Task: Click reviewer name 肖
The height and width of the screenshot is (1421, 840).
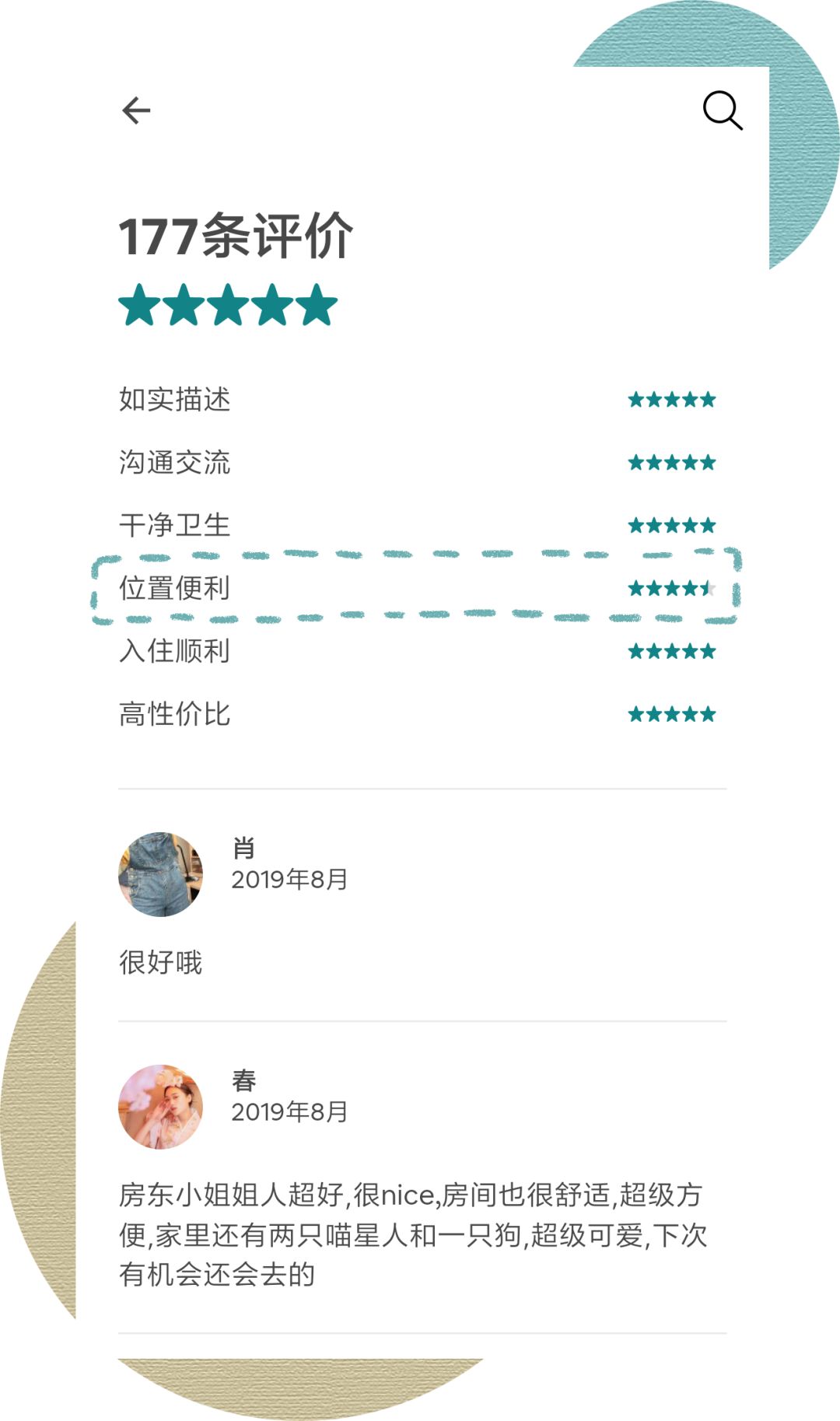Action: click(243, 847)
